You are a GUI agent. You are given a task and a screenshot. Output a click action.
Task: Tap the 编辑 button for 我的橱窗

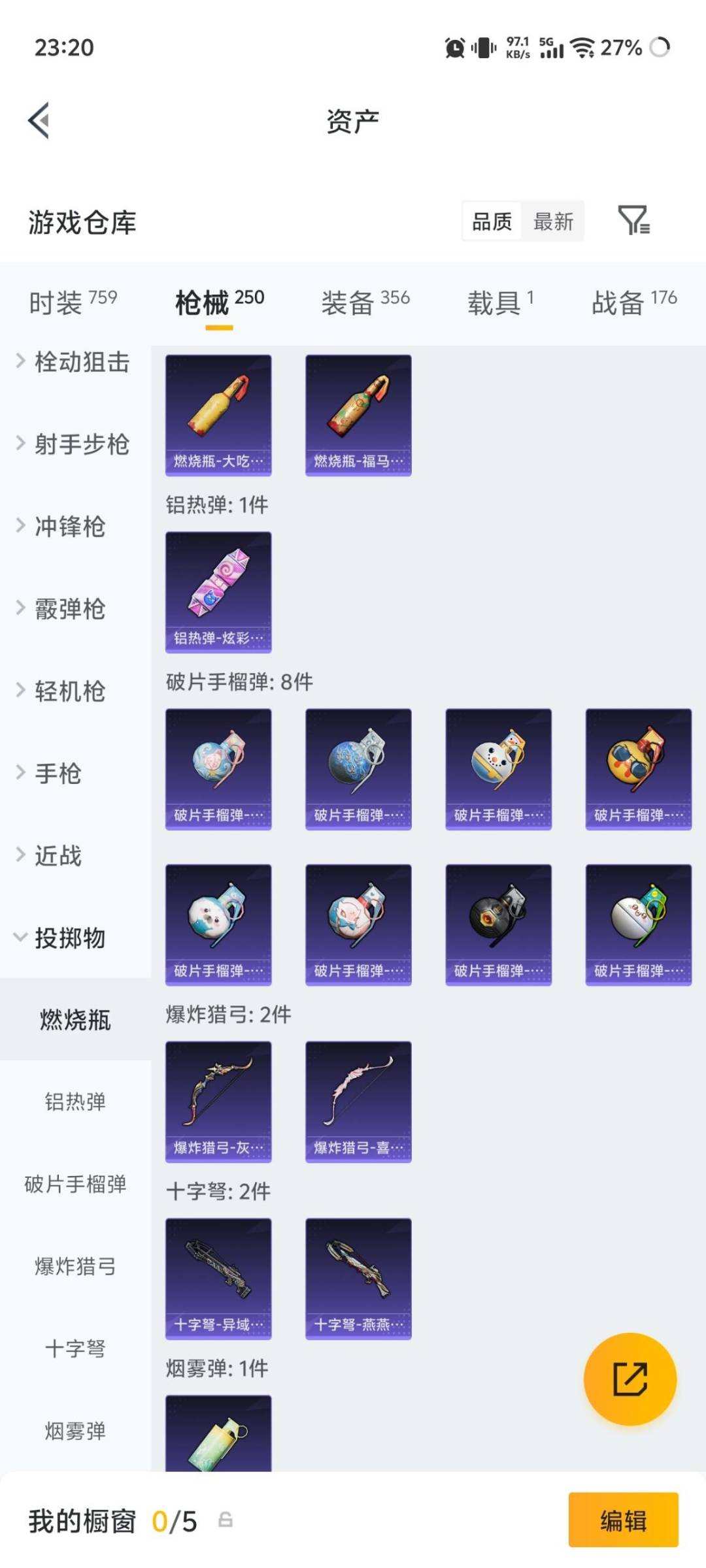tap(624, 1520)
